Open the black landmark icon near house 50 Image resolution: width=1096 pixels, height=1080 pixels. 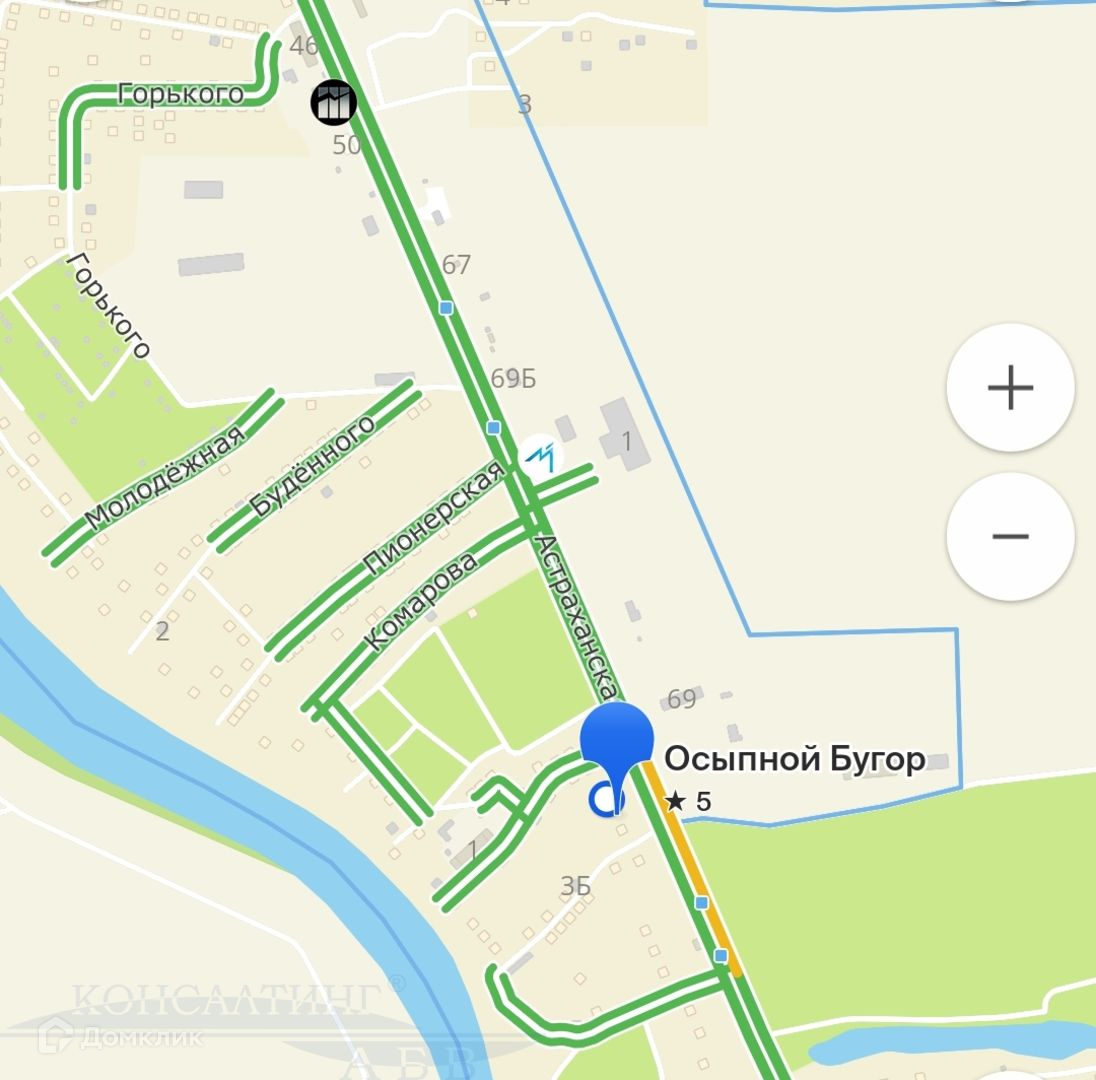tap(333, 102)
